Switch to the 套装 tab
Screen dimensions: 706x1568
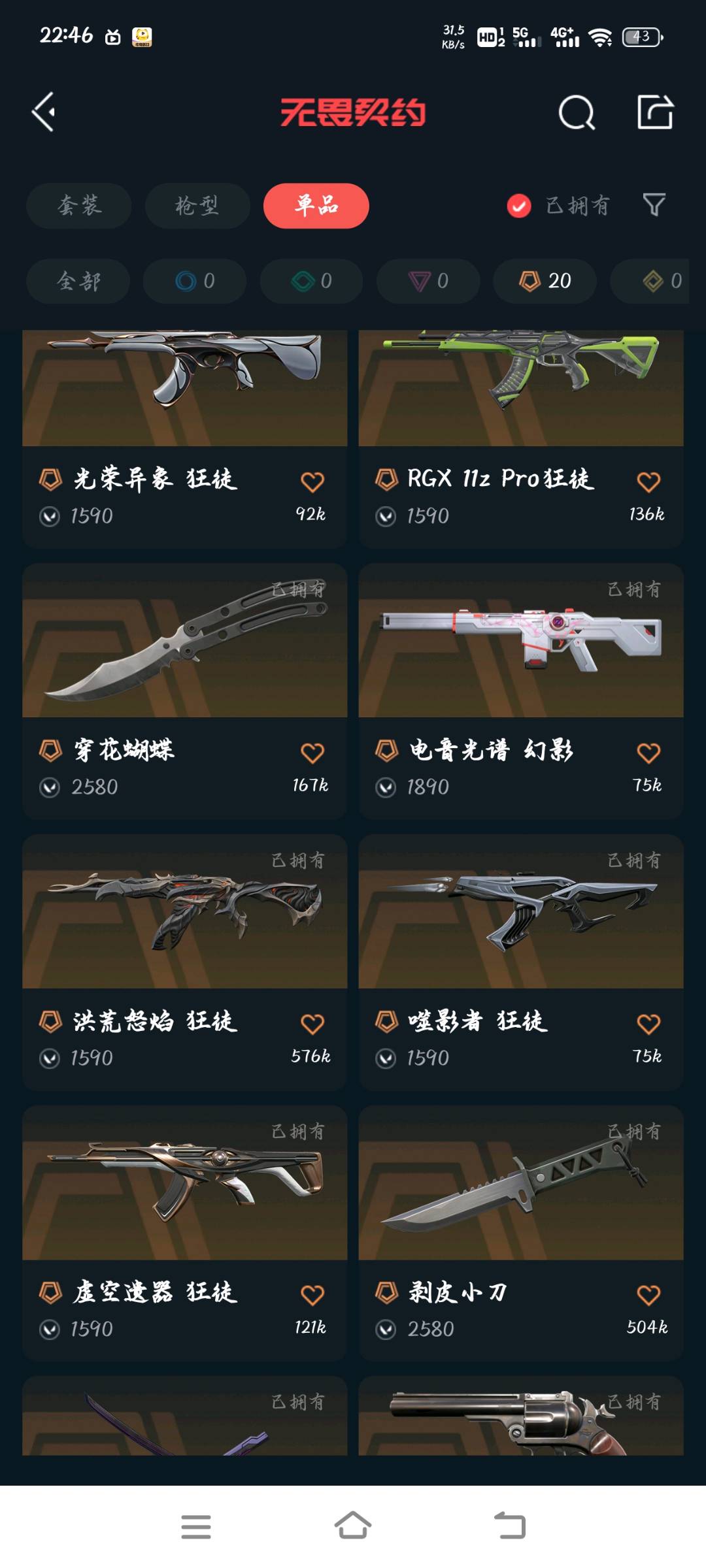[x=79, y=206]
